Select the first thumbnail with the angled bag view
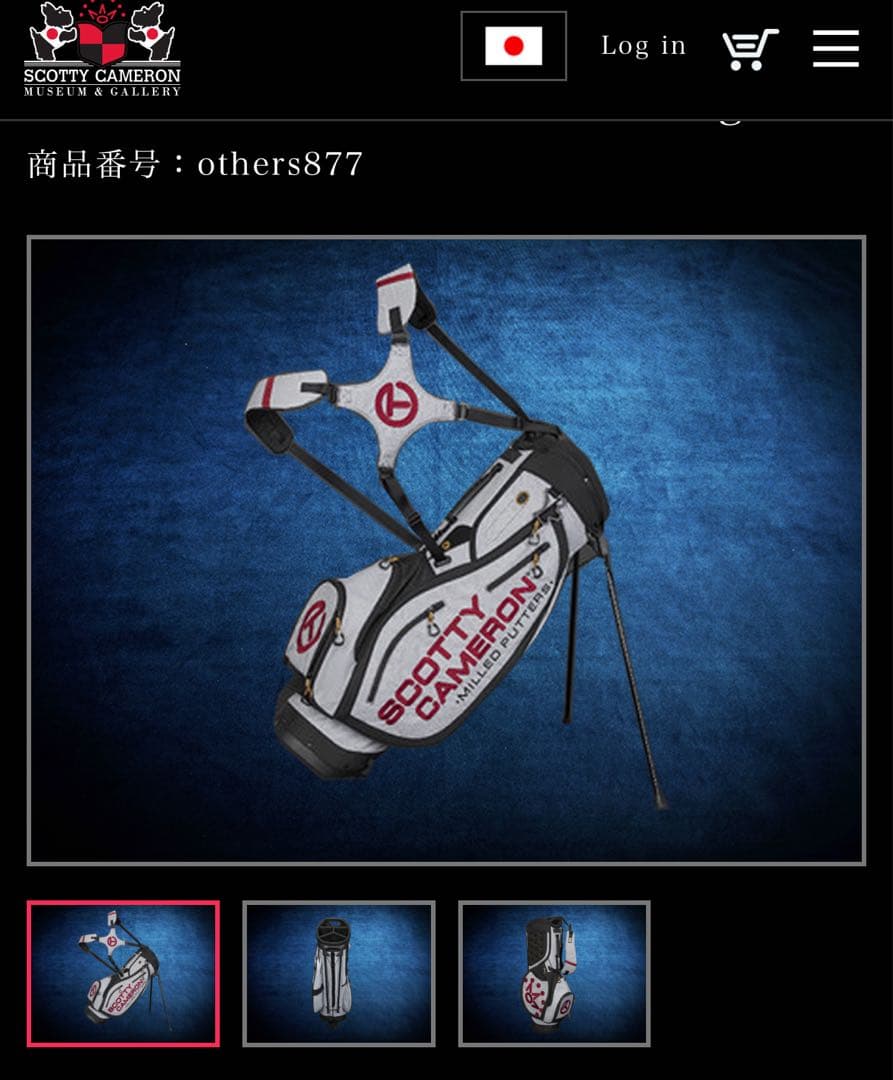The image size is (893, 1080). click(x=123, y=973)
